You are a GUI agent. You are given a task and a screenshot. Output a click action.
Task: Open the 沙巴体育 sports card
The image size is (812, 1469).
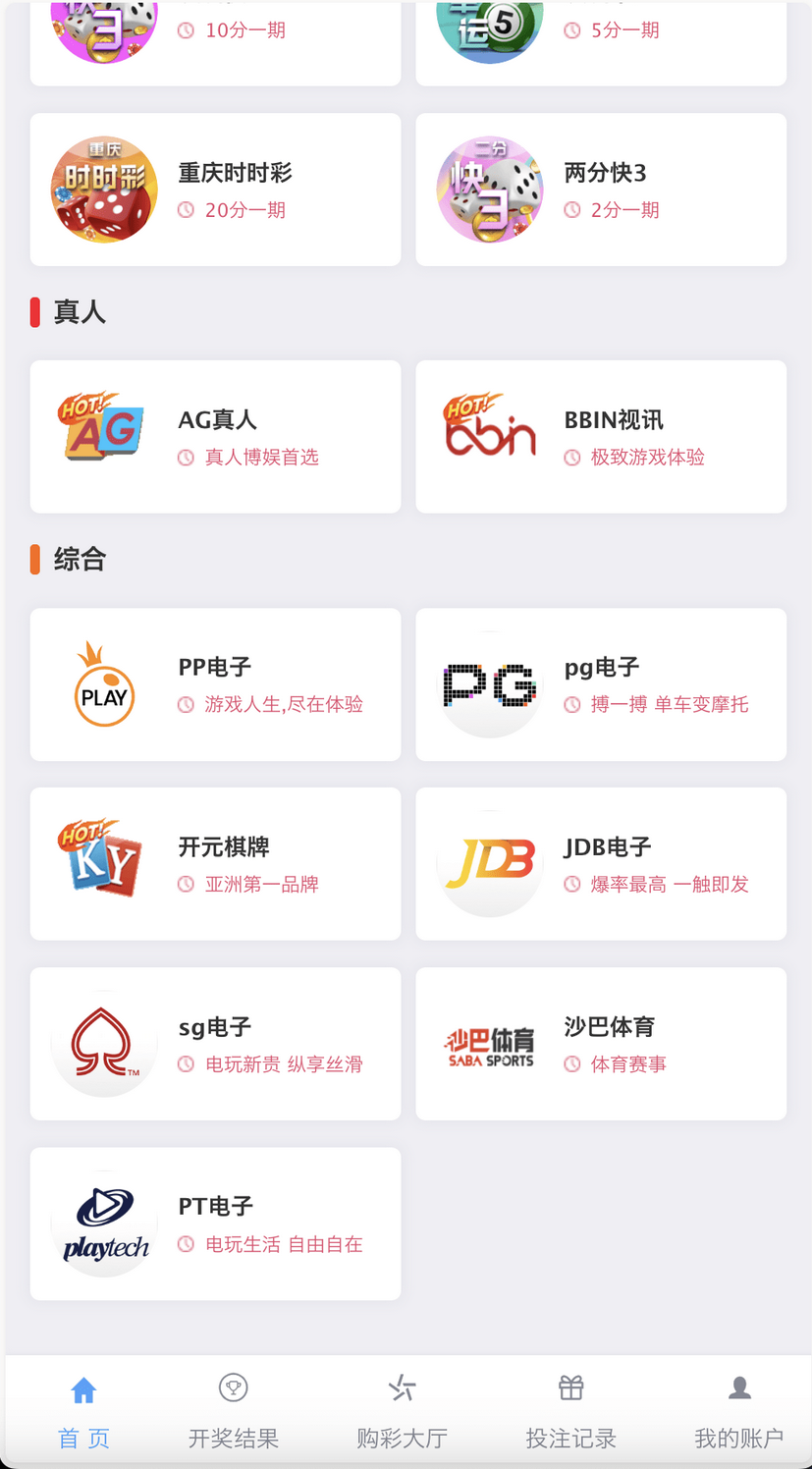[601, 1044]
